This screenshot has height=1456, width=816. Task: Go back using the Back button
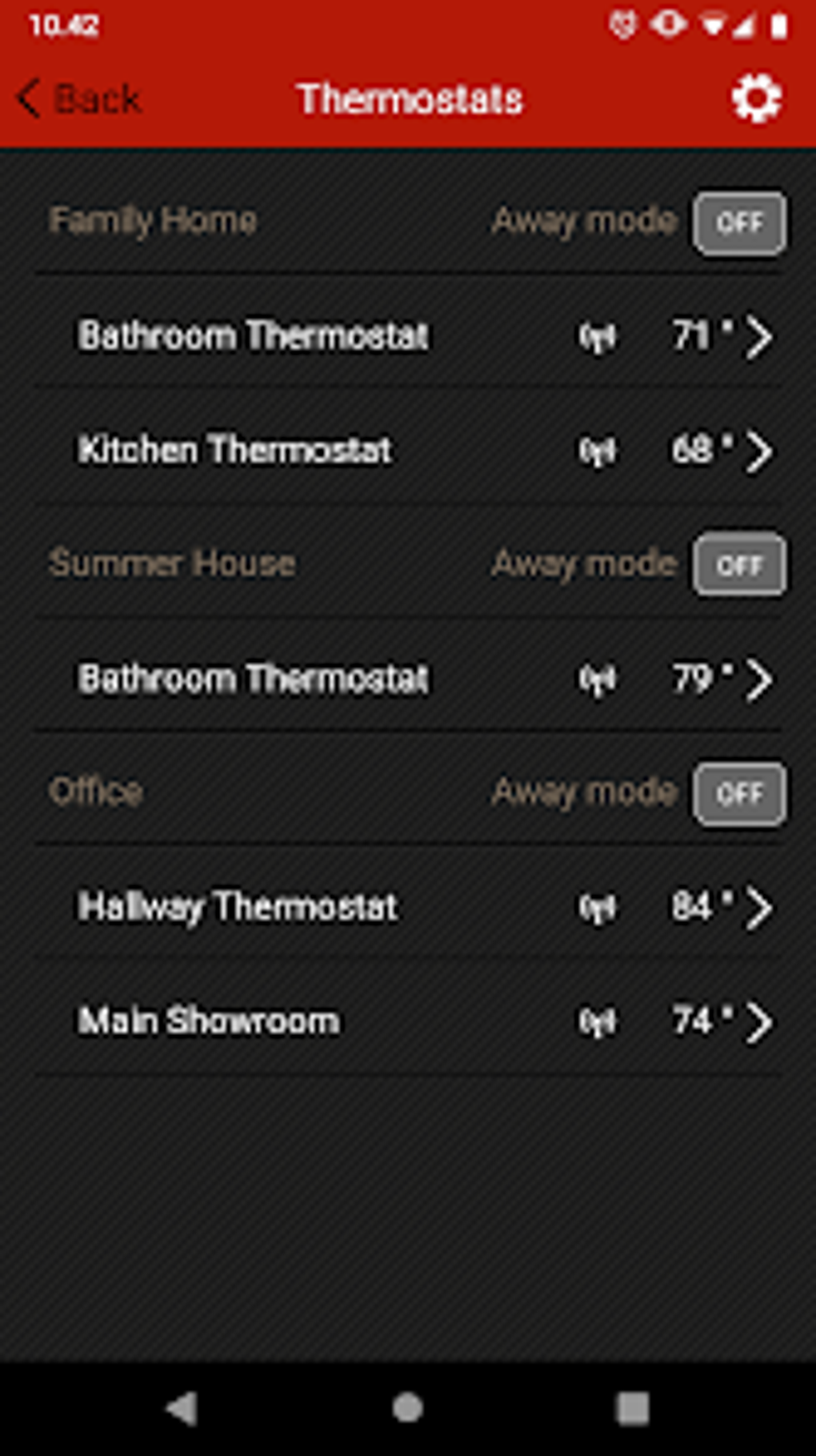point(78,99)
